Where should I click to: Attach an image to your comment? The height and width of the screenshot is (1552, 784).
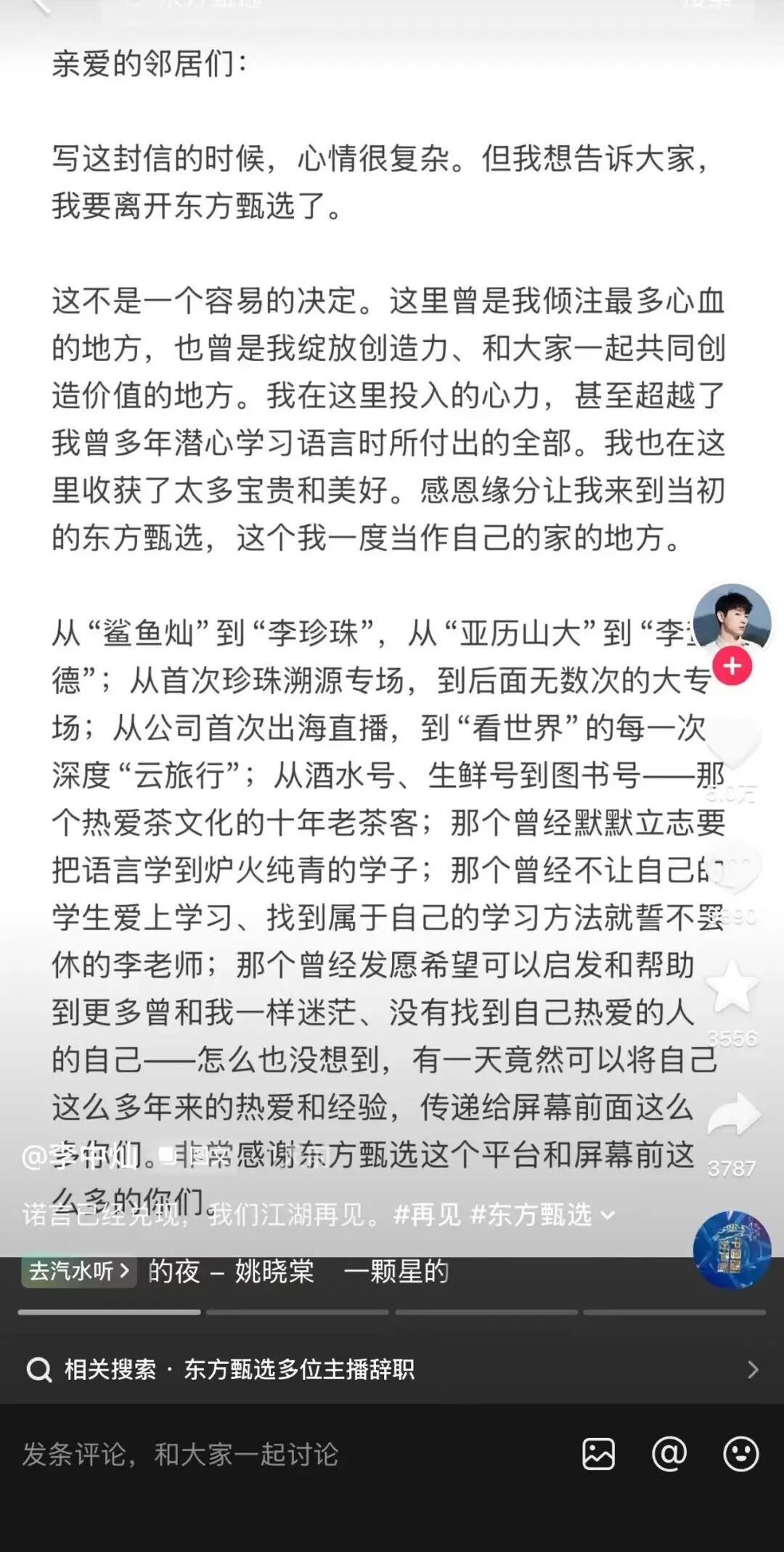coord(598,1454)
